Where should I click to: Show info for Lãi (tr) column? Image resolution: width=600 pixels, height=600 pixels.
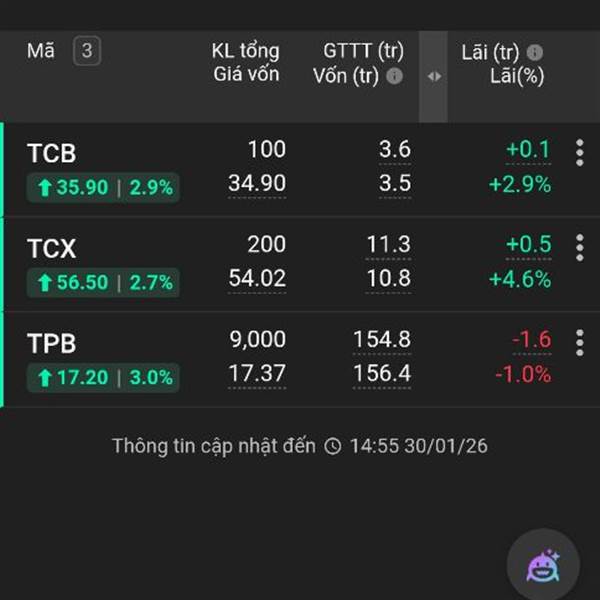(534, 52)
